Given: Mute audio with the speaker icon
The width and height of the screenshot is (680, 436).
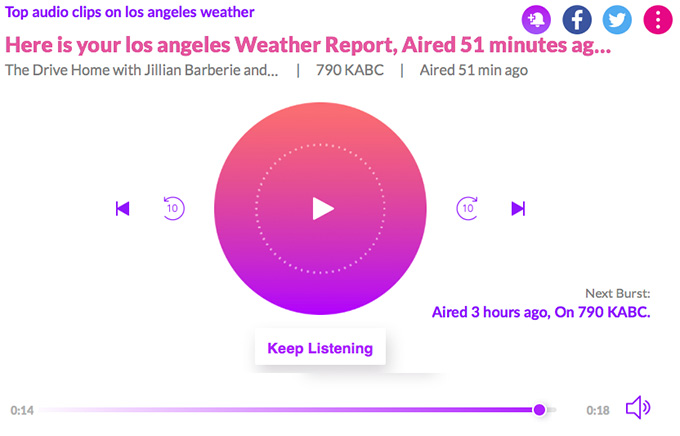Looking at the screenshot, I should (x=638, y=408).
